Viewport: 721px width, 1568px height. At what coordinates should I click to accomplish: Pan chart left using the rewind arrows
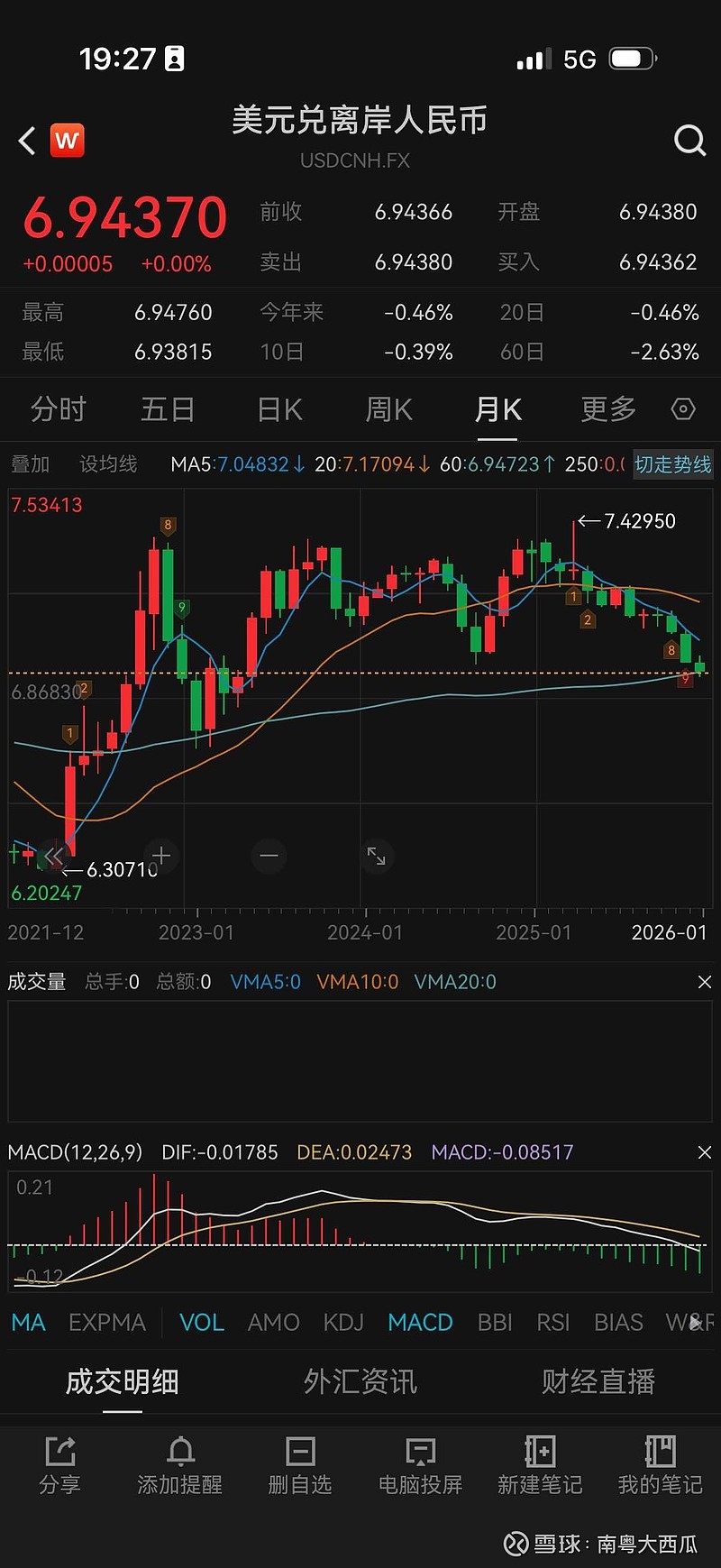click(x=52, y=856)
